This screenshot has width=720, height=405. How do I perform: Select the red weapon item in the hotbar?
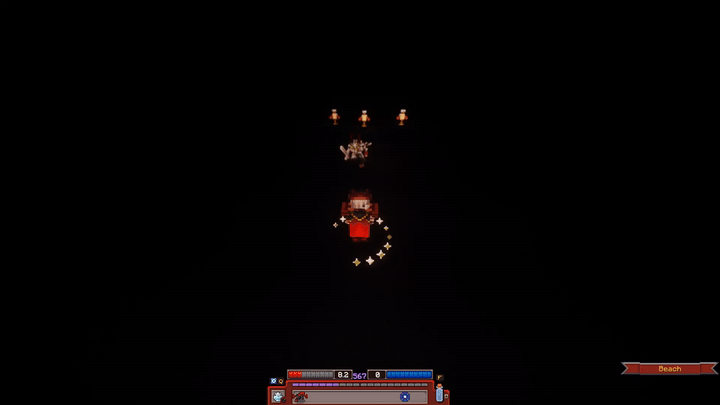300,397
